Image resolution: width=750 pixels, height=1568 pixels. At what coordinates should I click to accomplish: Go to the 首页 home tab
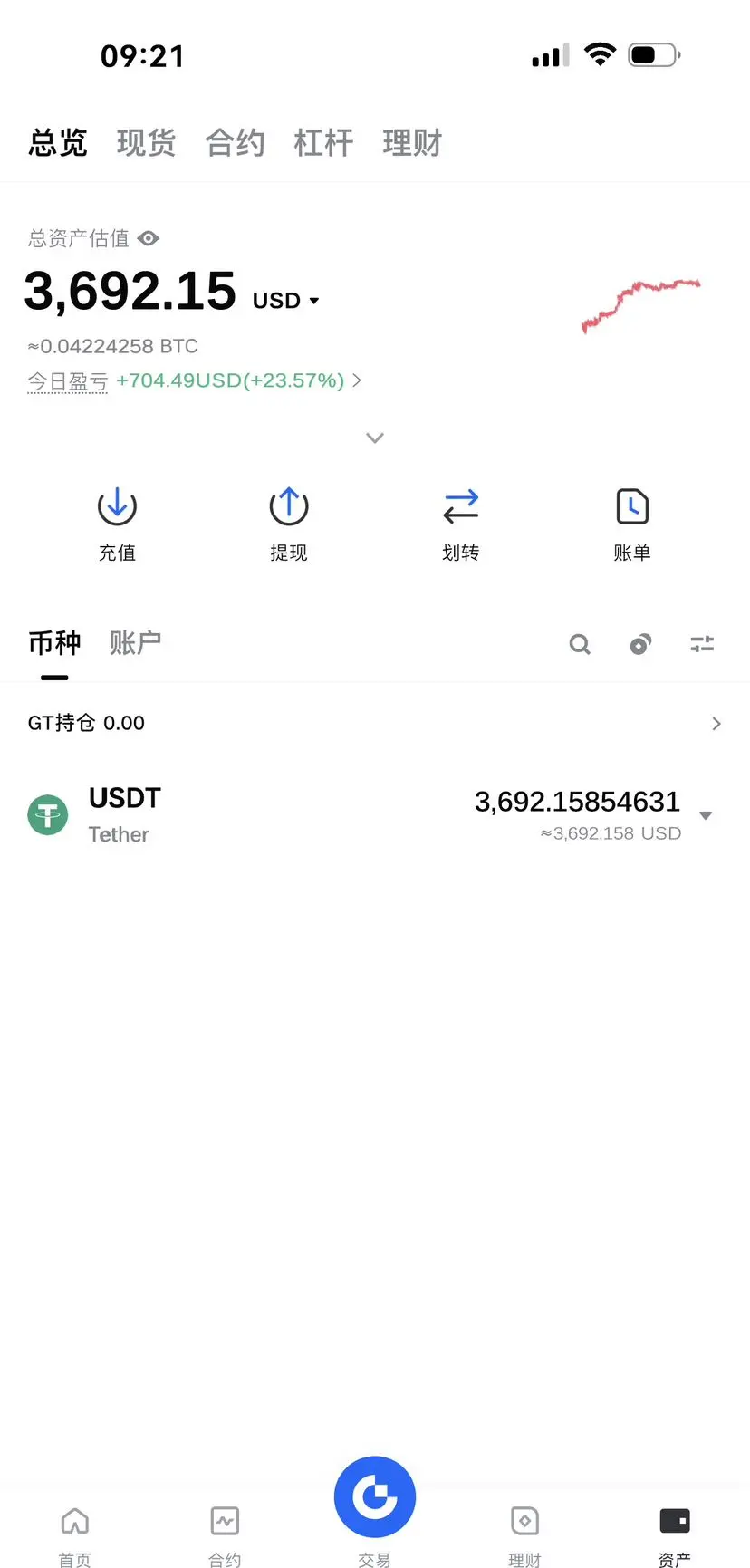75,1535
